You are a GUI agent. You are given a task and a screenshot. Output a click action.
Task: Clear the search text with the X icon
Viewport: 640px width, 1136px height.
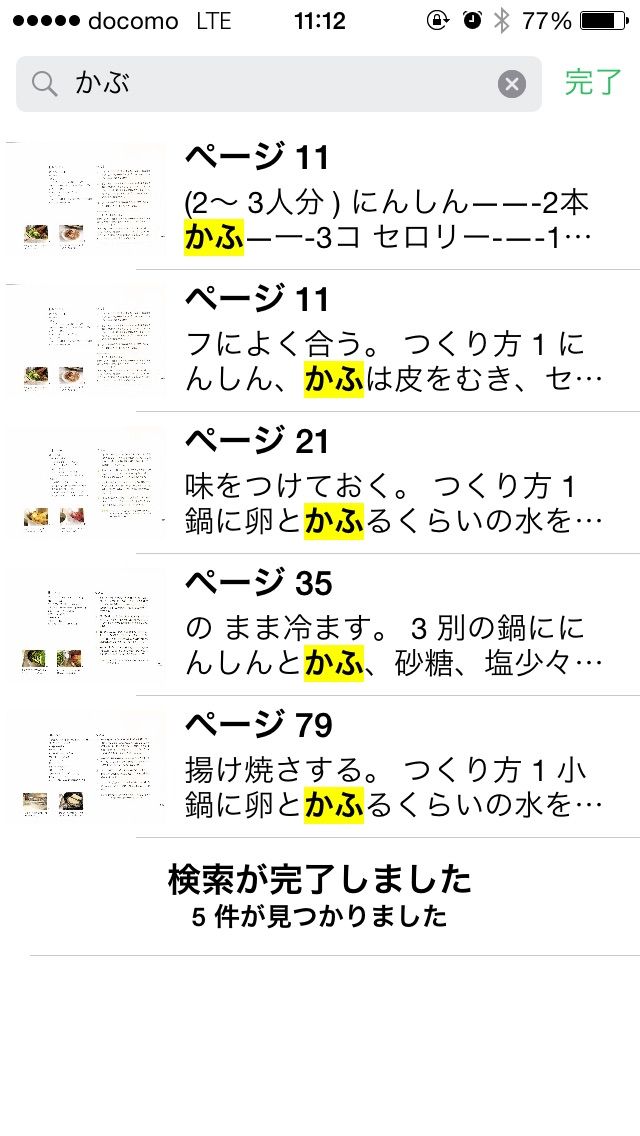pyautogui.click(x=512, y=84)
